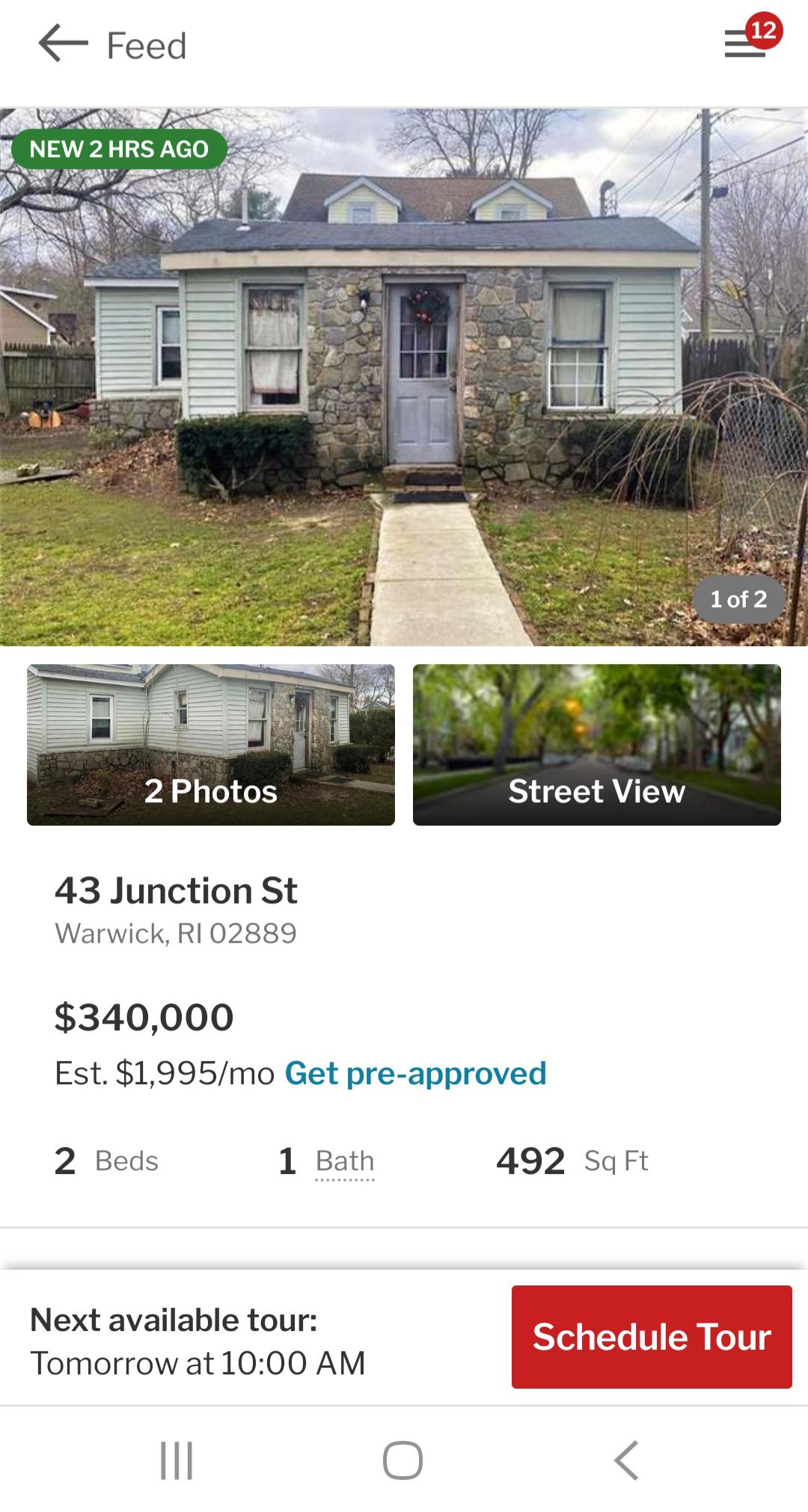Viewport: 808px width, 1512px height.
Task: Schedule a tour of this home
Action: point(652,1337)
